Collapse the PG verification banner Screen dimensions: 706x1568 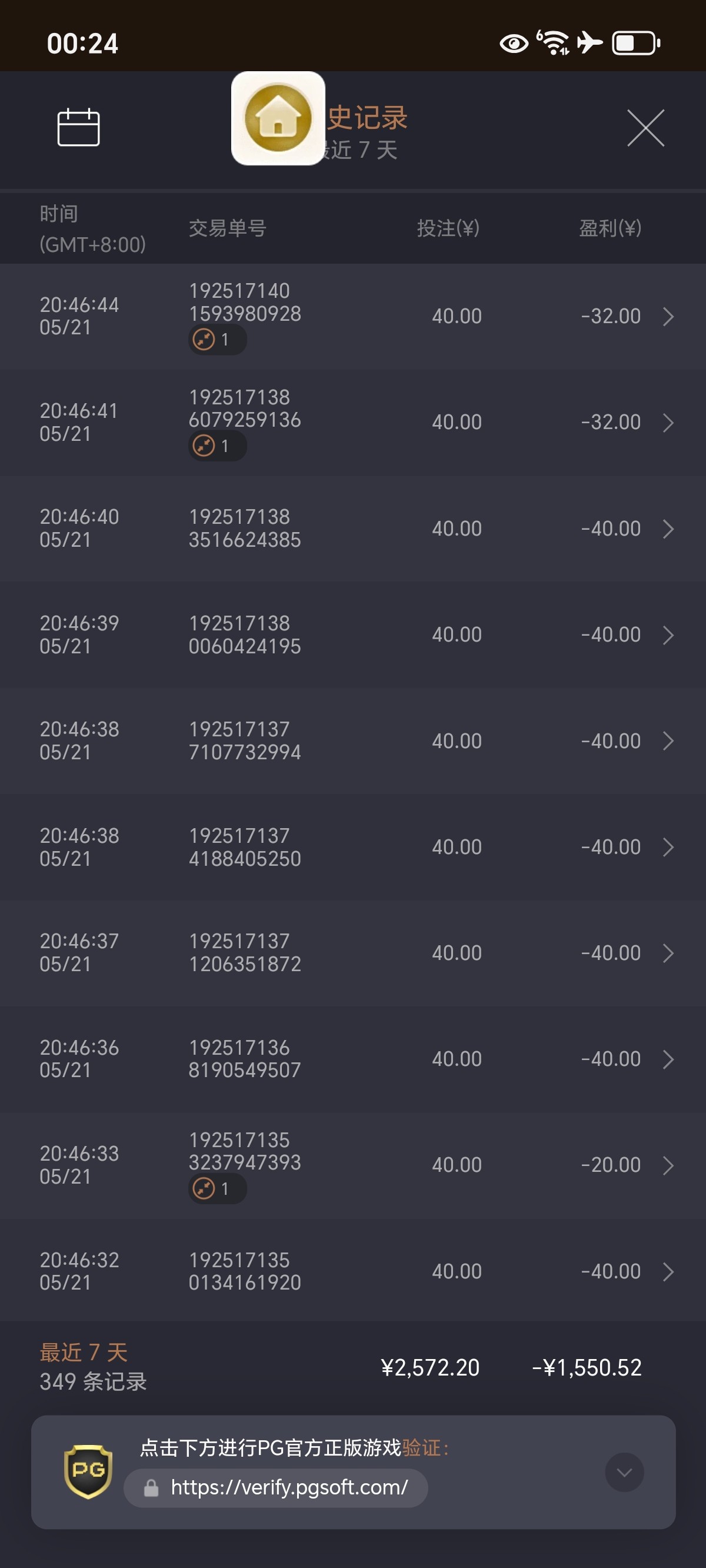pos(624,1472)
